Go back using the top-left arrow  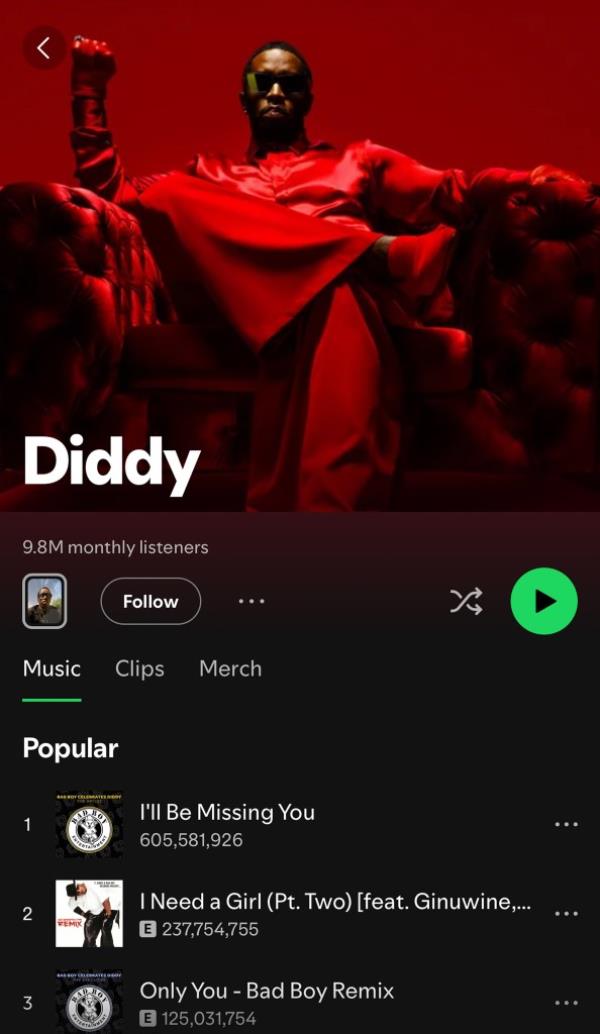pyautogui.click(x=43, y=47)
